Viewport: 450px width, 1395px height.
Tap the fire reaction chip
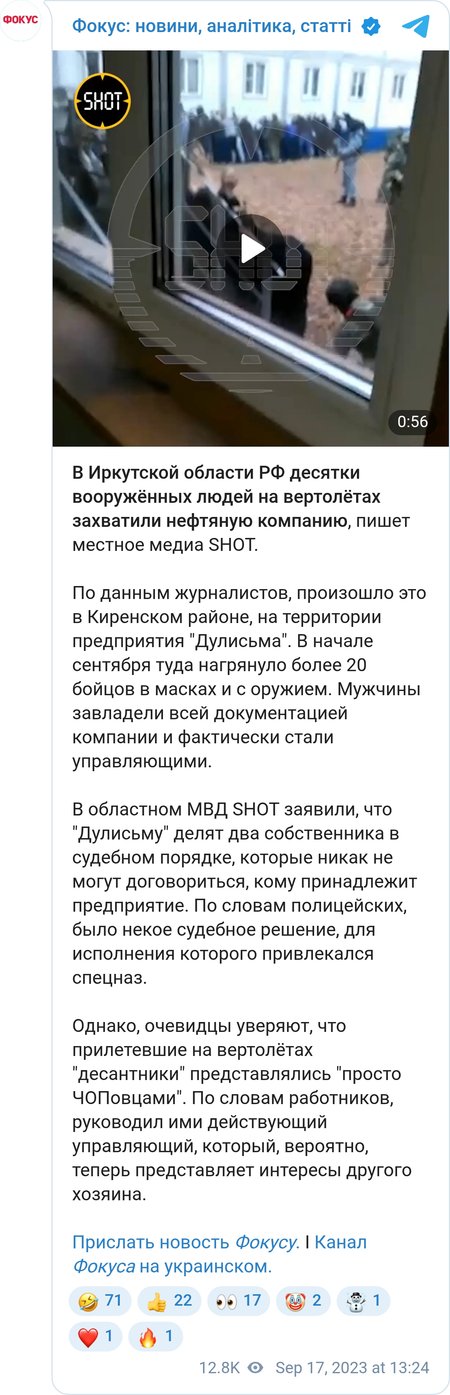(x=156, y=1336)
